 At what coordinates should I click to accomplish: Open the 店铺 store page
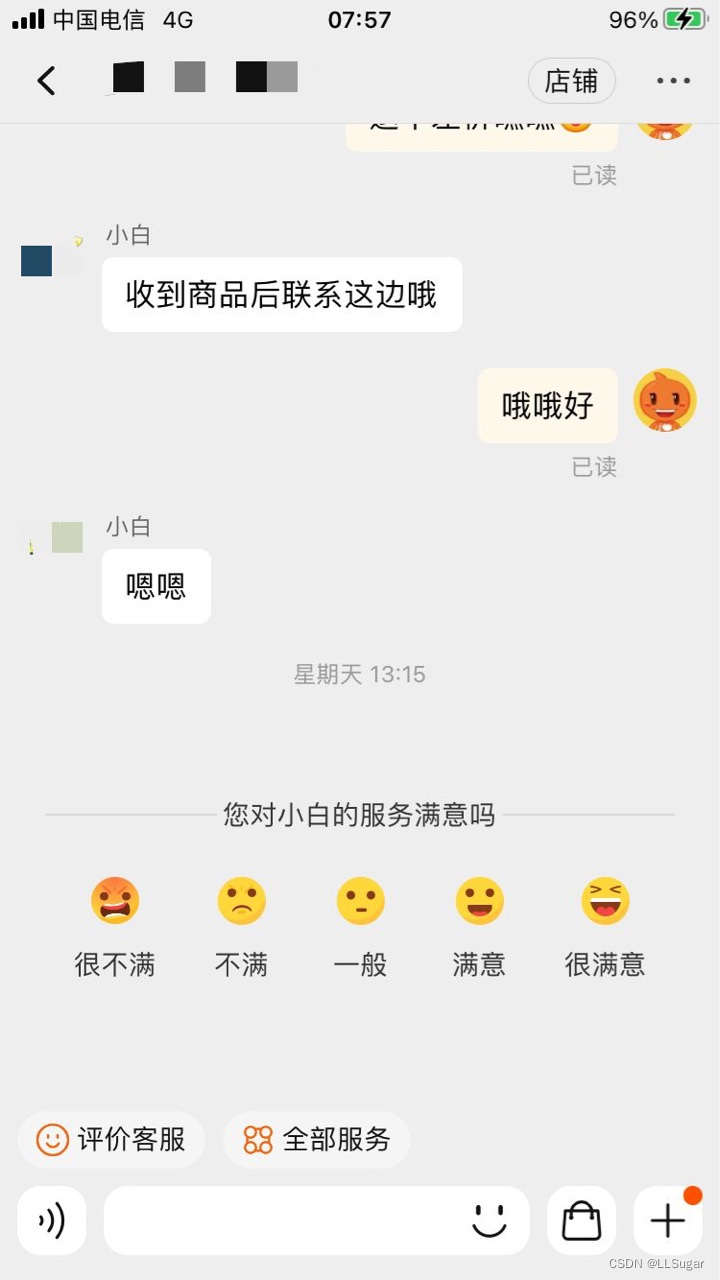click(571, 81)
